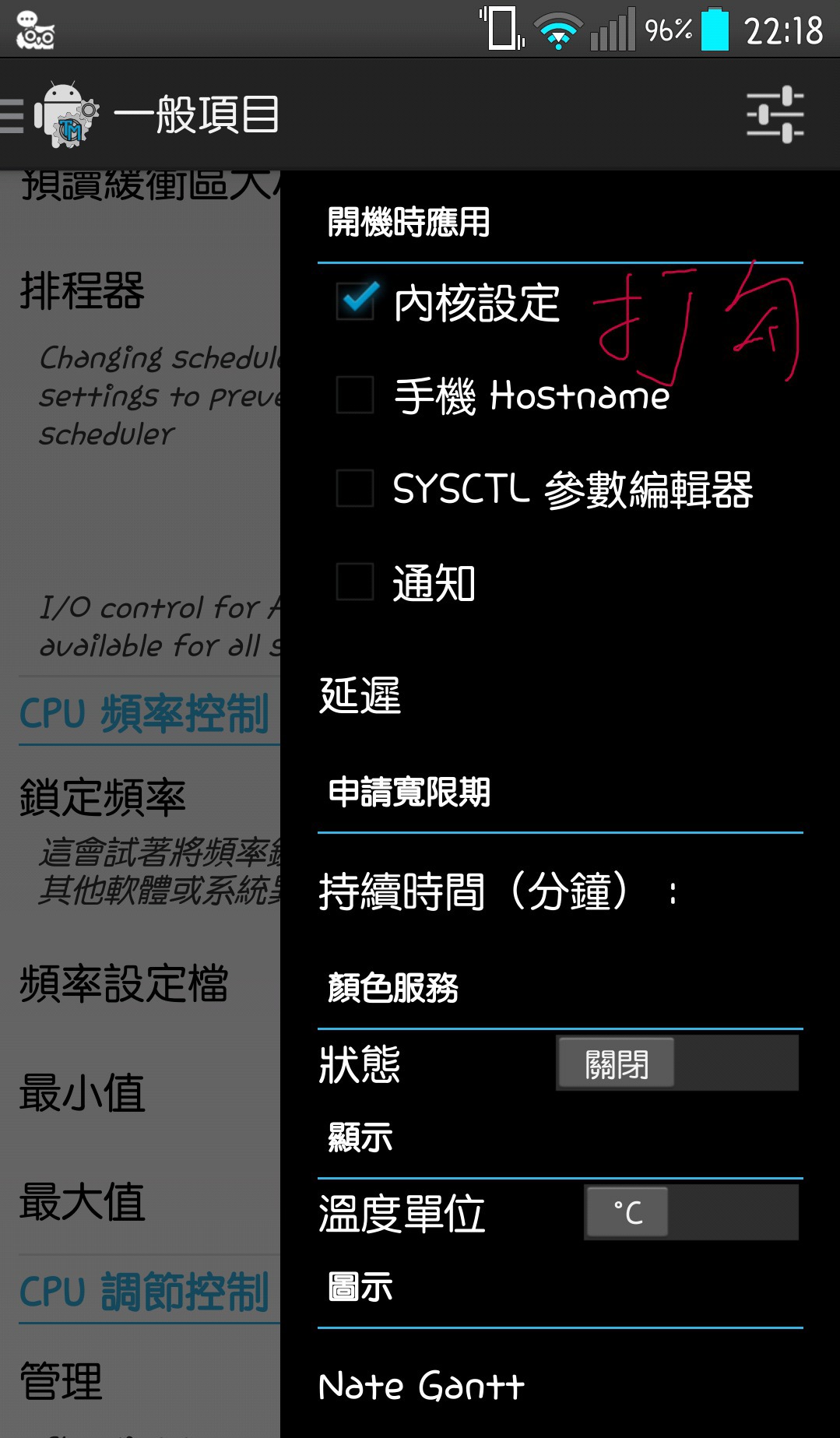840x1438 pixels.
Task: Open the 延遲 setting
Action: (x=560, y=695)
